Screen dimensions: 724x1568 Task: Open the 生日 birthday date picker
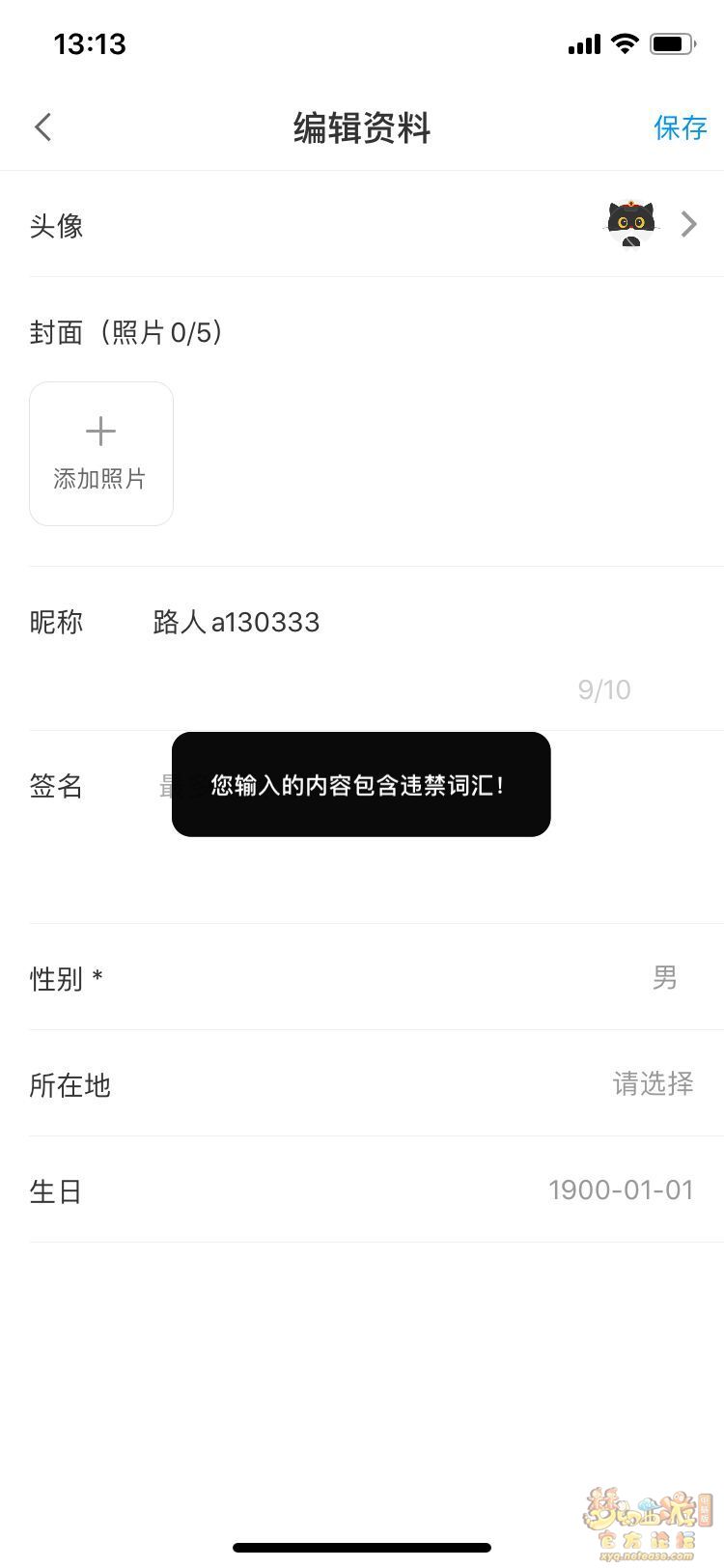click(x=362, y=1190)
